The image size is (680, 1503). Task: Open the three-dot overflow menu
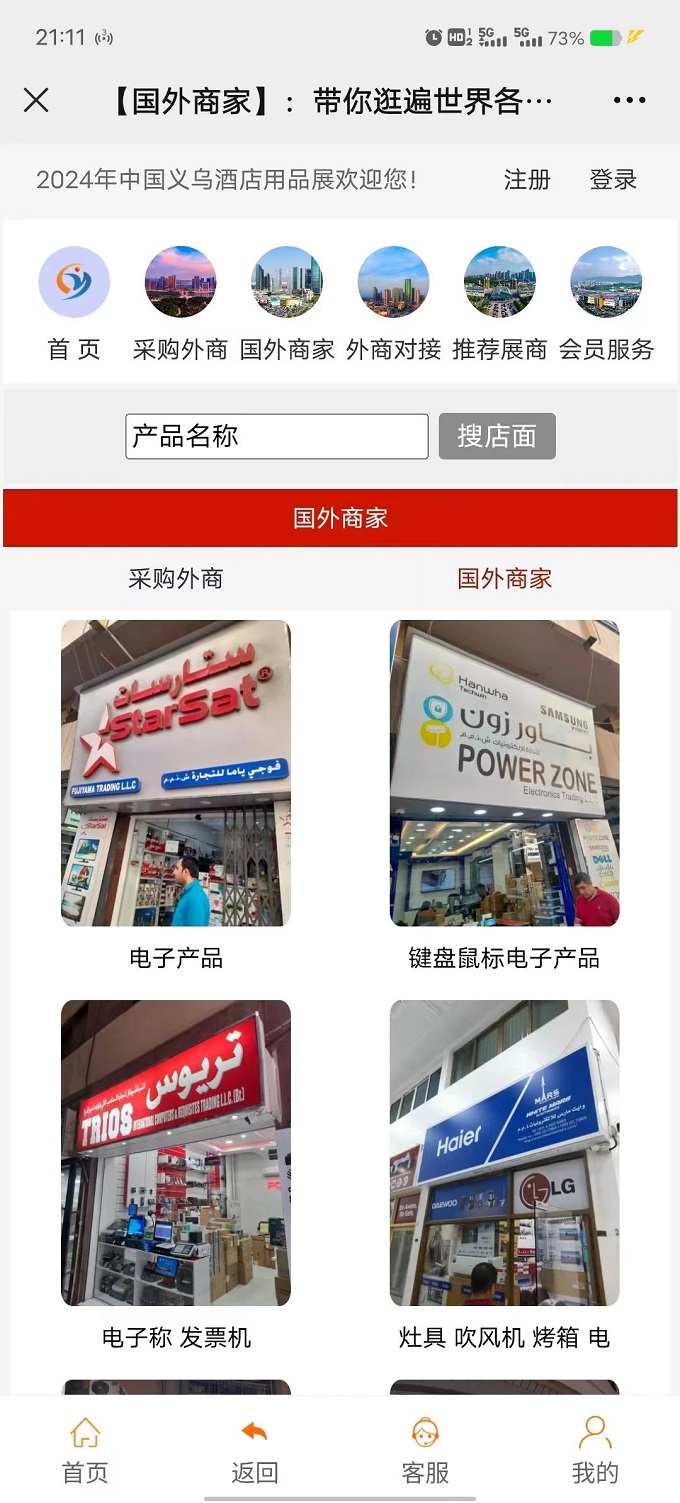coord(629,100)
